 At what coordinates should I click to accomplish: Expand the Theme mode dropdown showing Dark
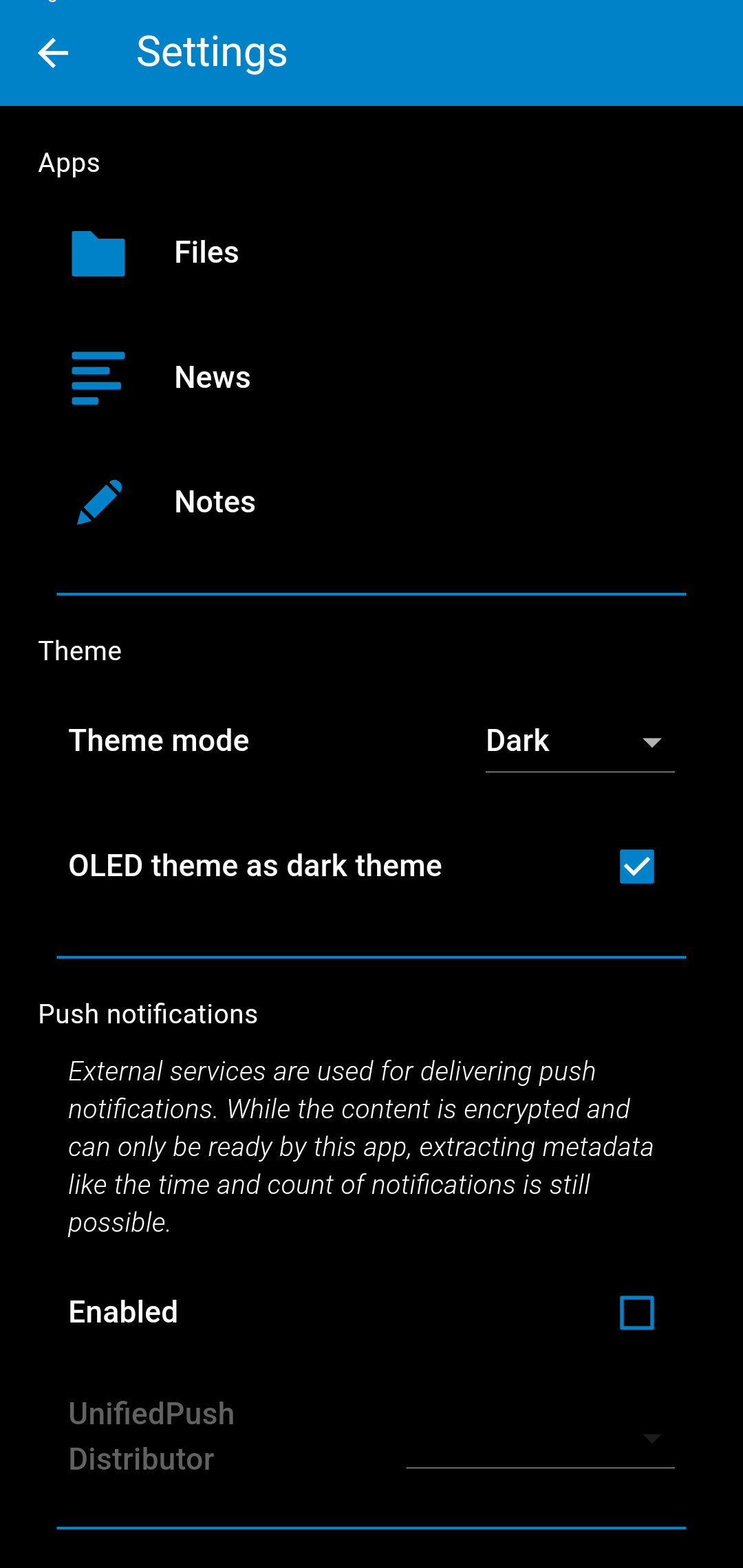pyautogui.click(x=580, y=741)
